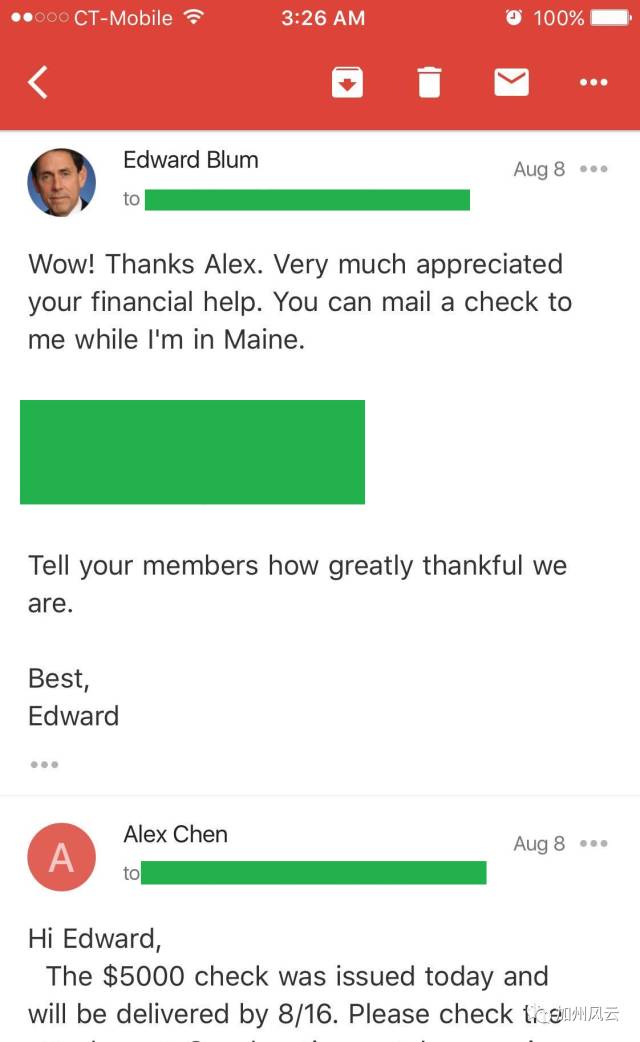Open options for Edward Blum's message

tap(593, 169)
